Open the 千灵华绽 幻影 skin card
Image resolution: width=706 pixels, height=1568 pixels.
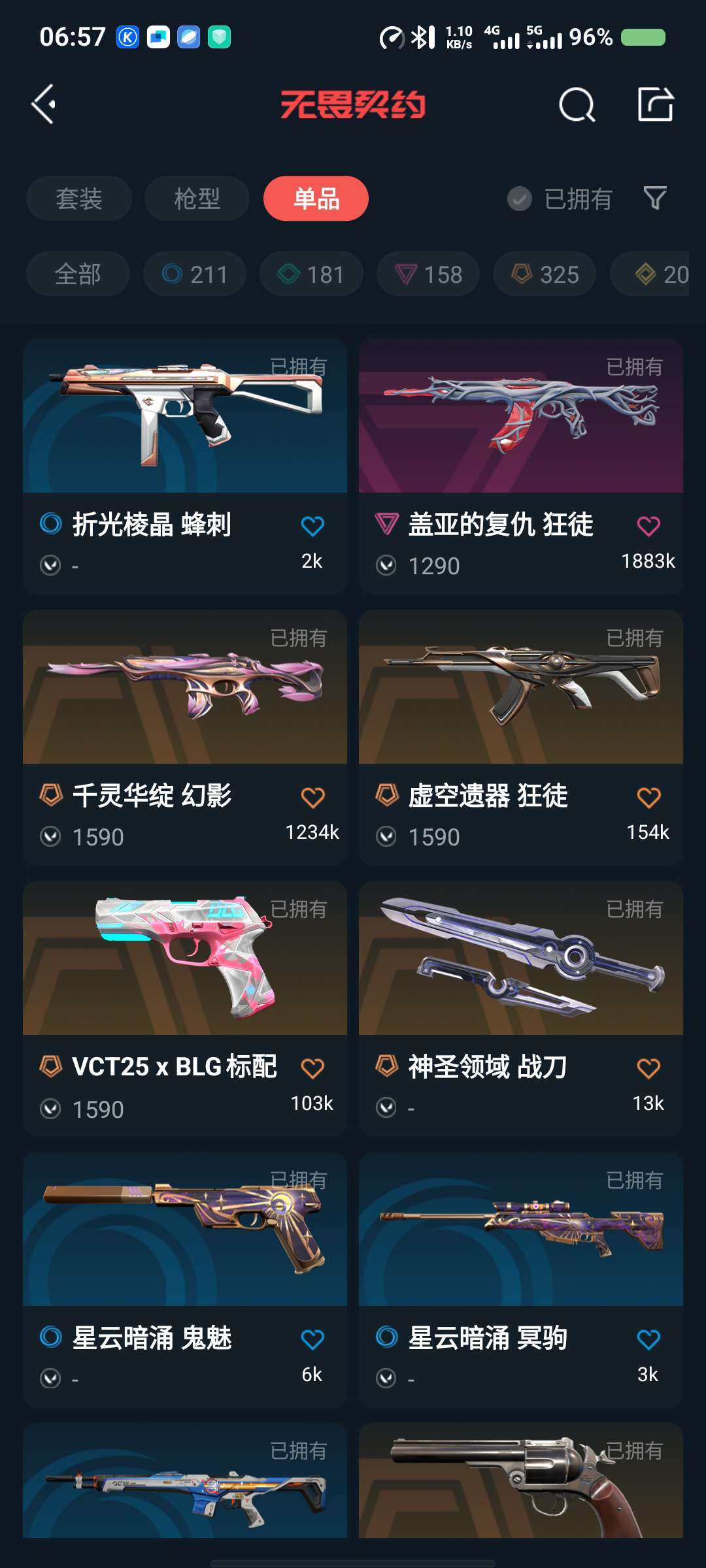point(185,737)
